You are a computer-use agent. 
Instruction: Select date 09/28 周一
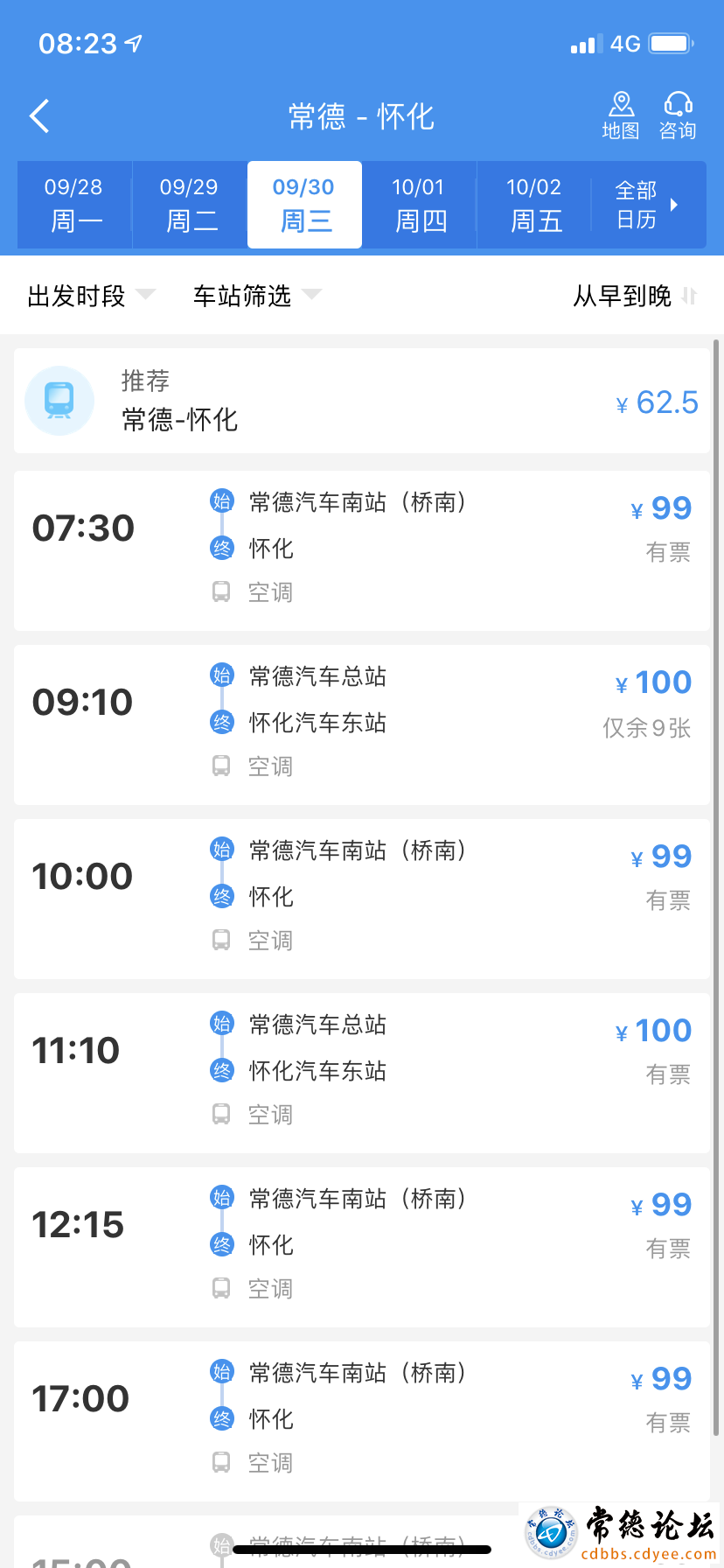74,205
